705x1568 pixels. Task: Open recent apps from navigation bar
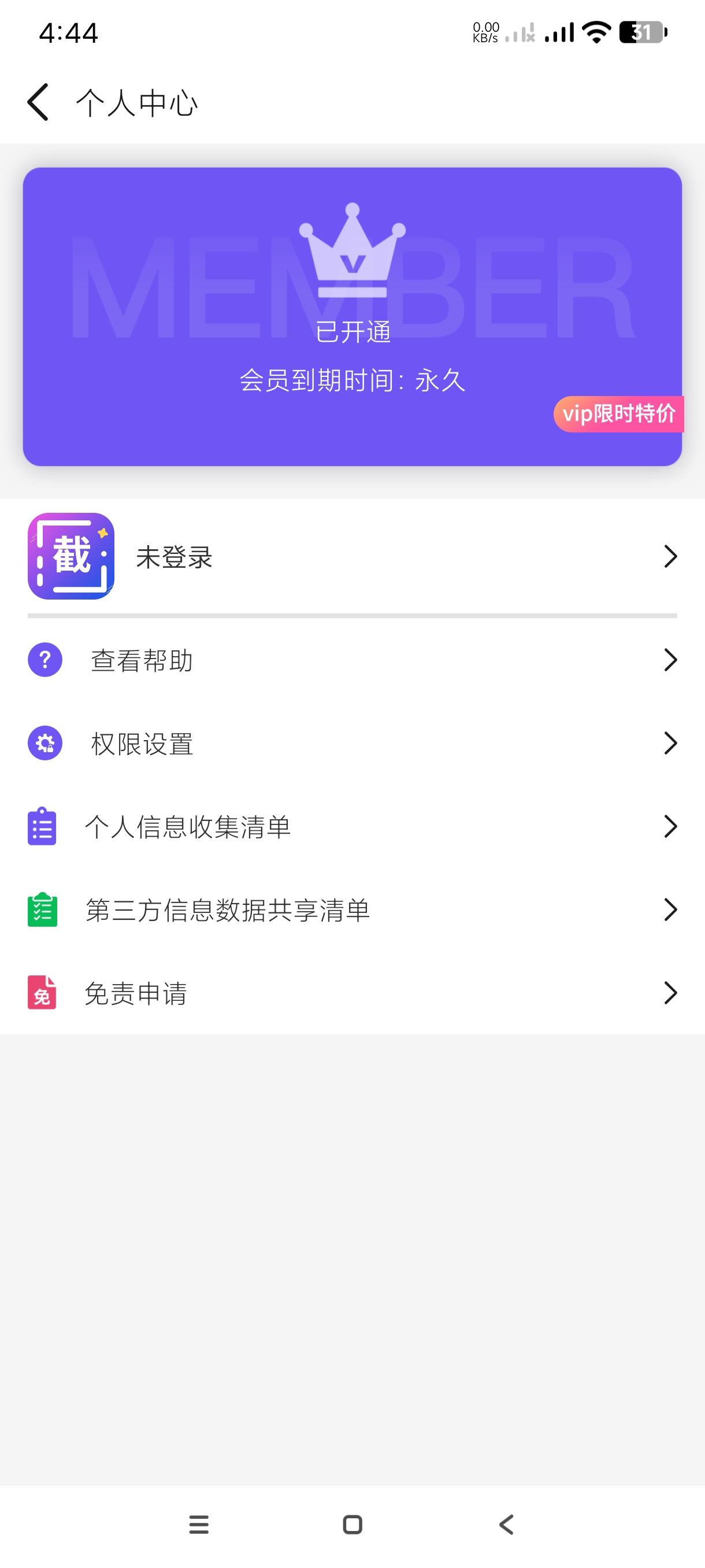(199, 1524)
